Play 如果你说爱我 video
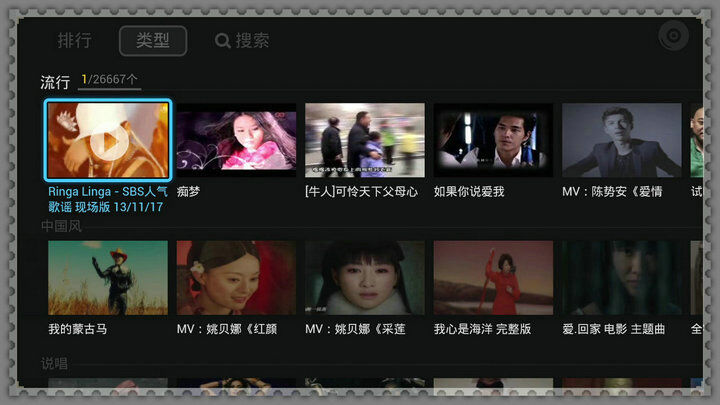The height and width of the screenshot is (405, 720). click(492, 141)
